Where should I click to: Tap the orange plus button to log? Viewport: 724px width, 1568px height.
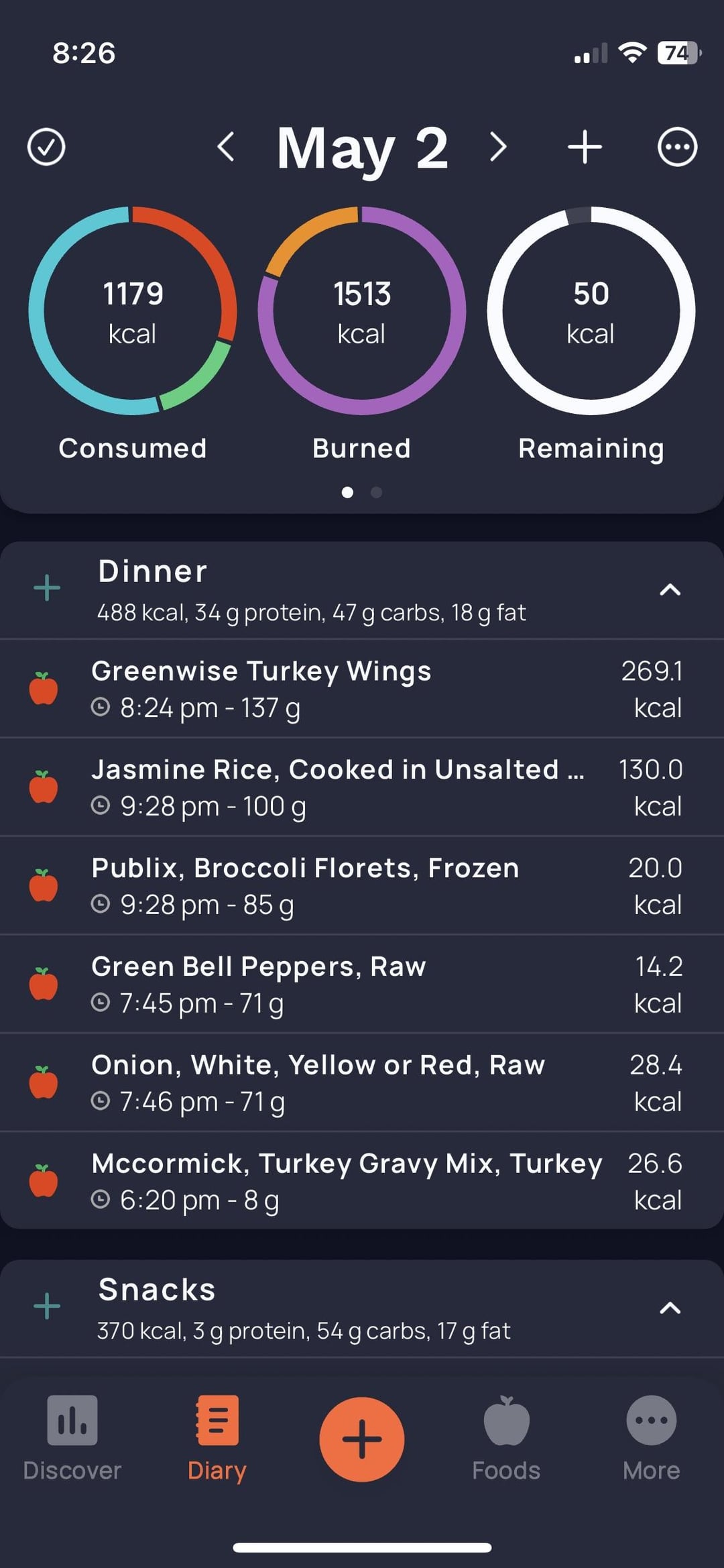362,1439
